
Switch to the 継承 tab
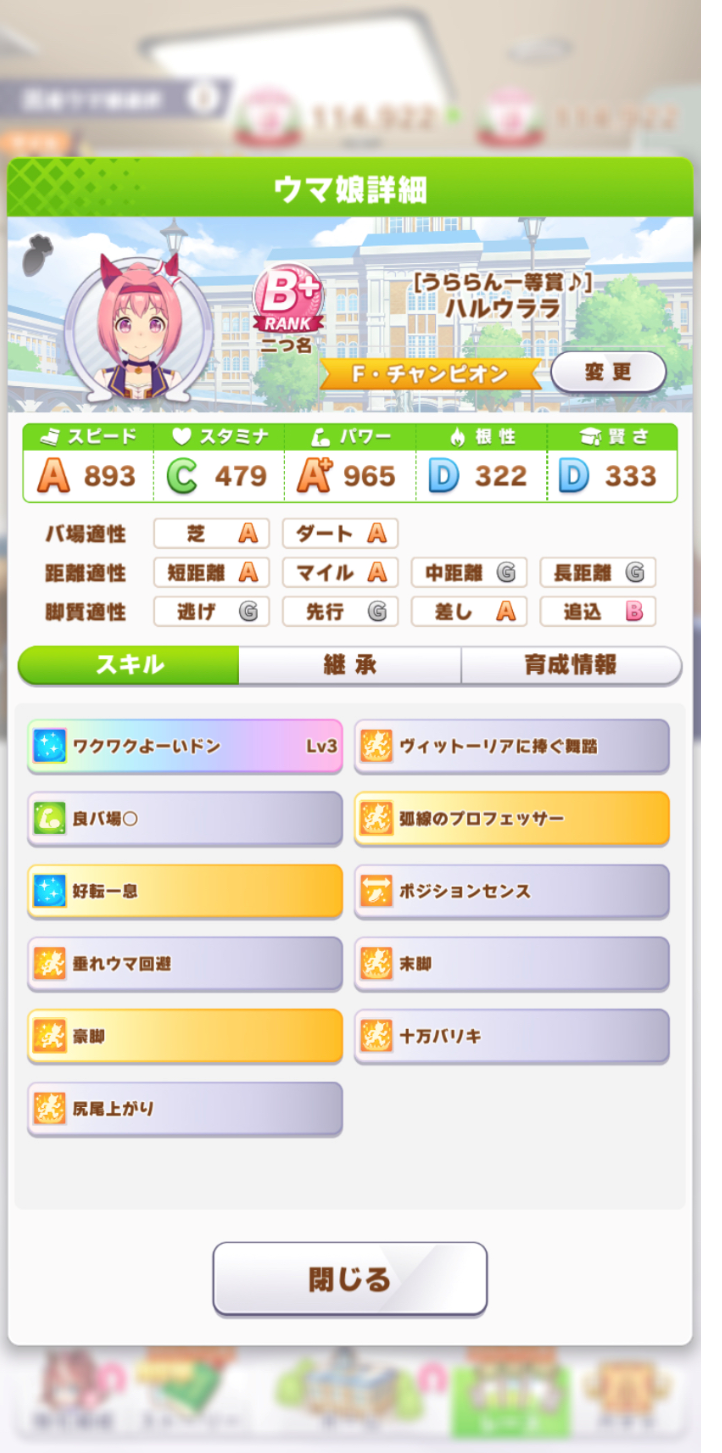pyautogui.click(x=350, y=665)
